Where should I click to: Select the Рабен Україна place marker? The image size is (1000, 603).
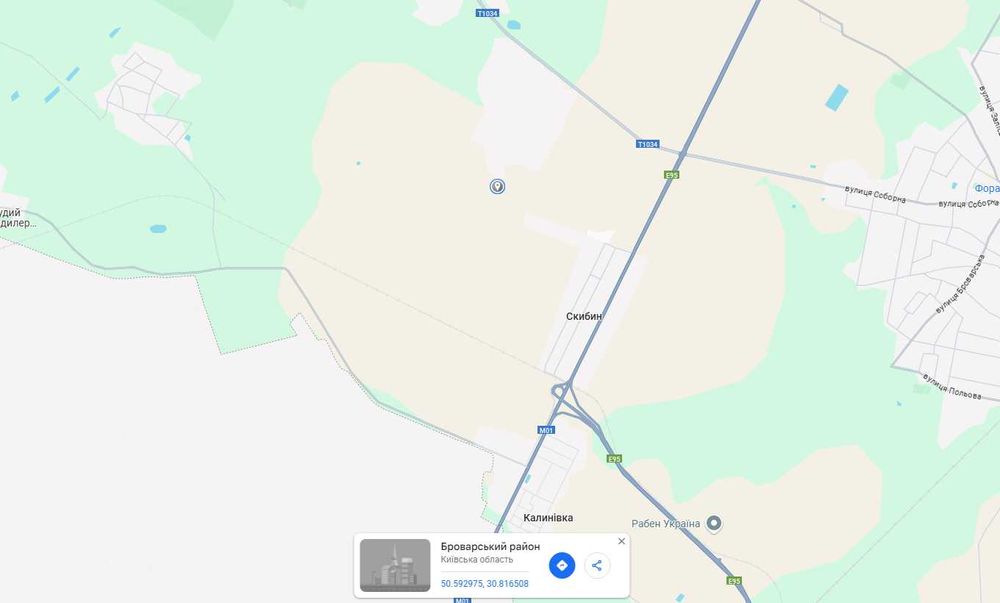714,523
